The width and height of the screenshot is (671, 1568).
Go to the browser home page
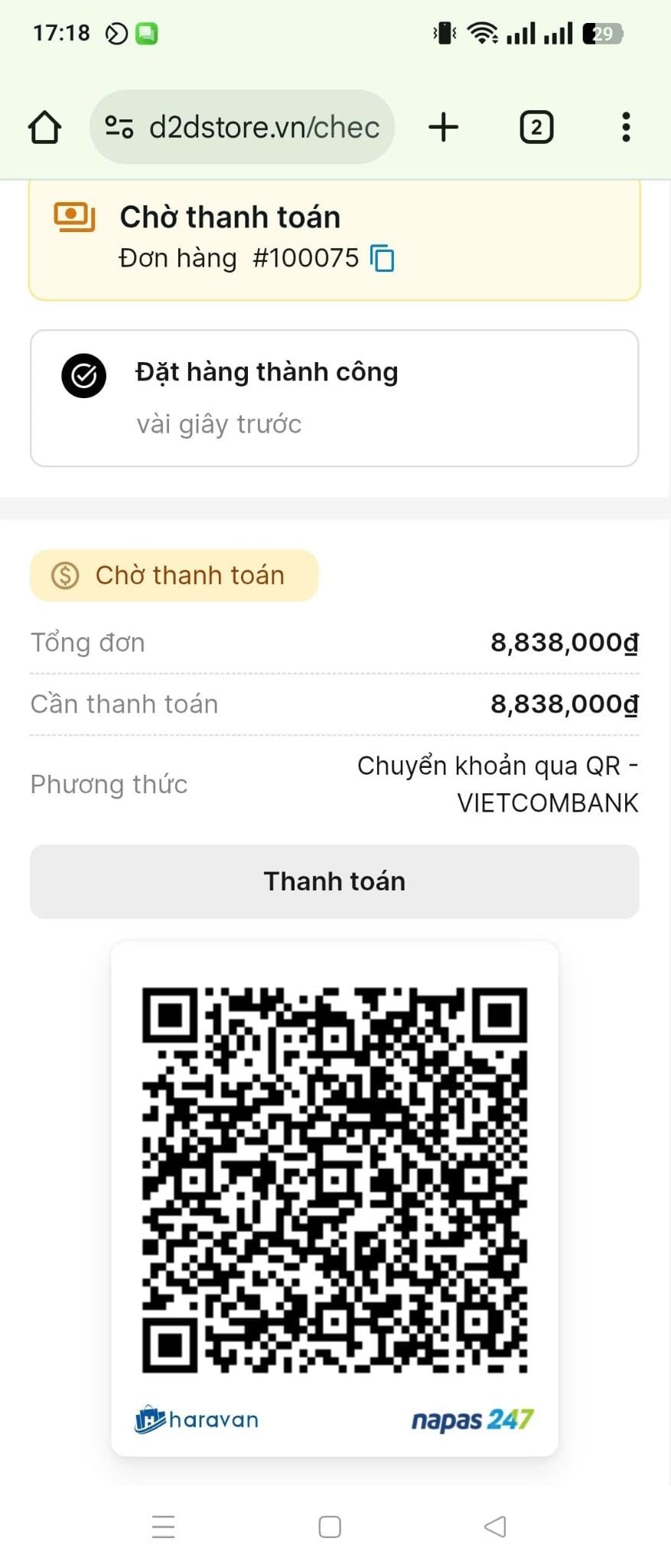click(x=44, y=127)
